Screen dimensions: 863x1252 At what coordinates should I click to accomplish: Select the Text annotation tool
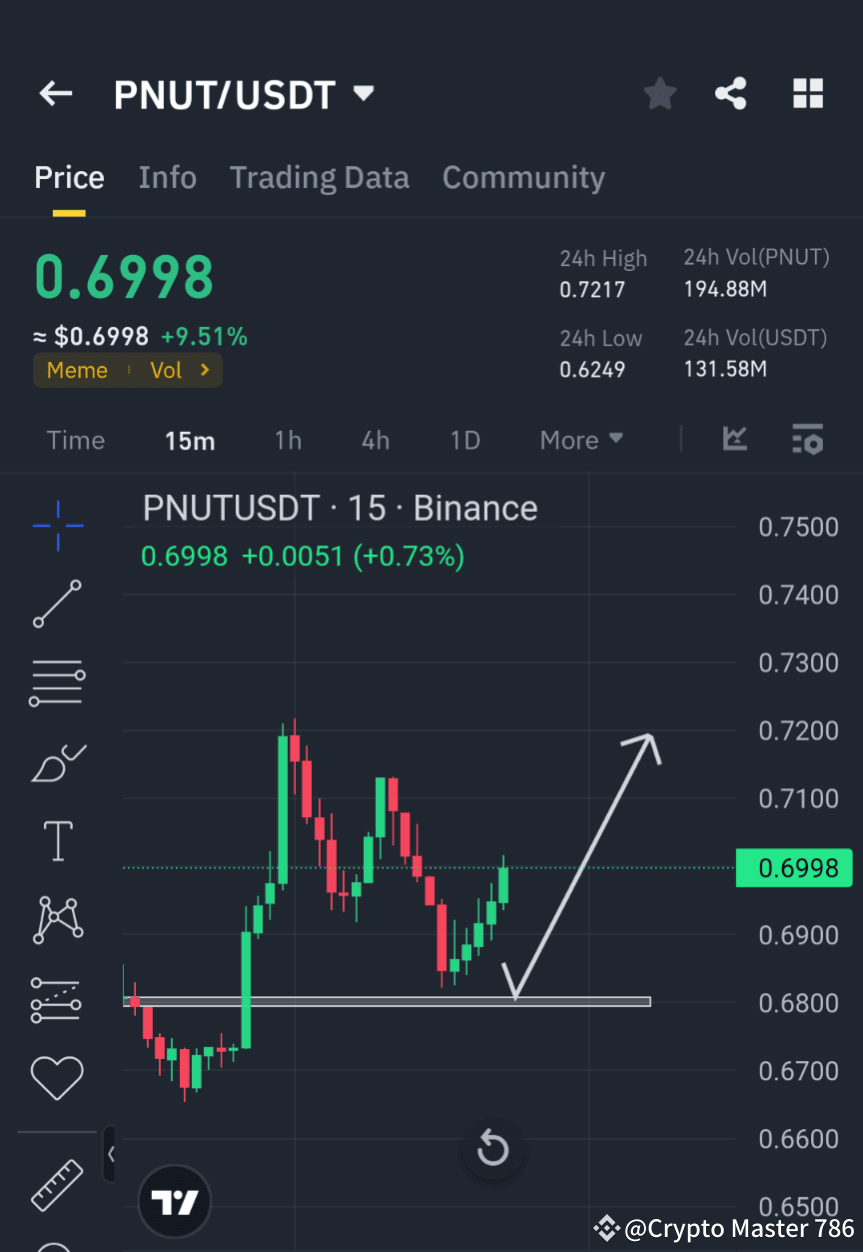tap(57, 841)
